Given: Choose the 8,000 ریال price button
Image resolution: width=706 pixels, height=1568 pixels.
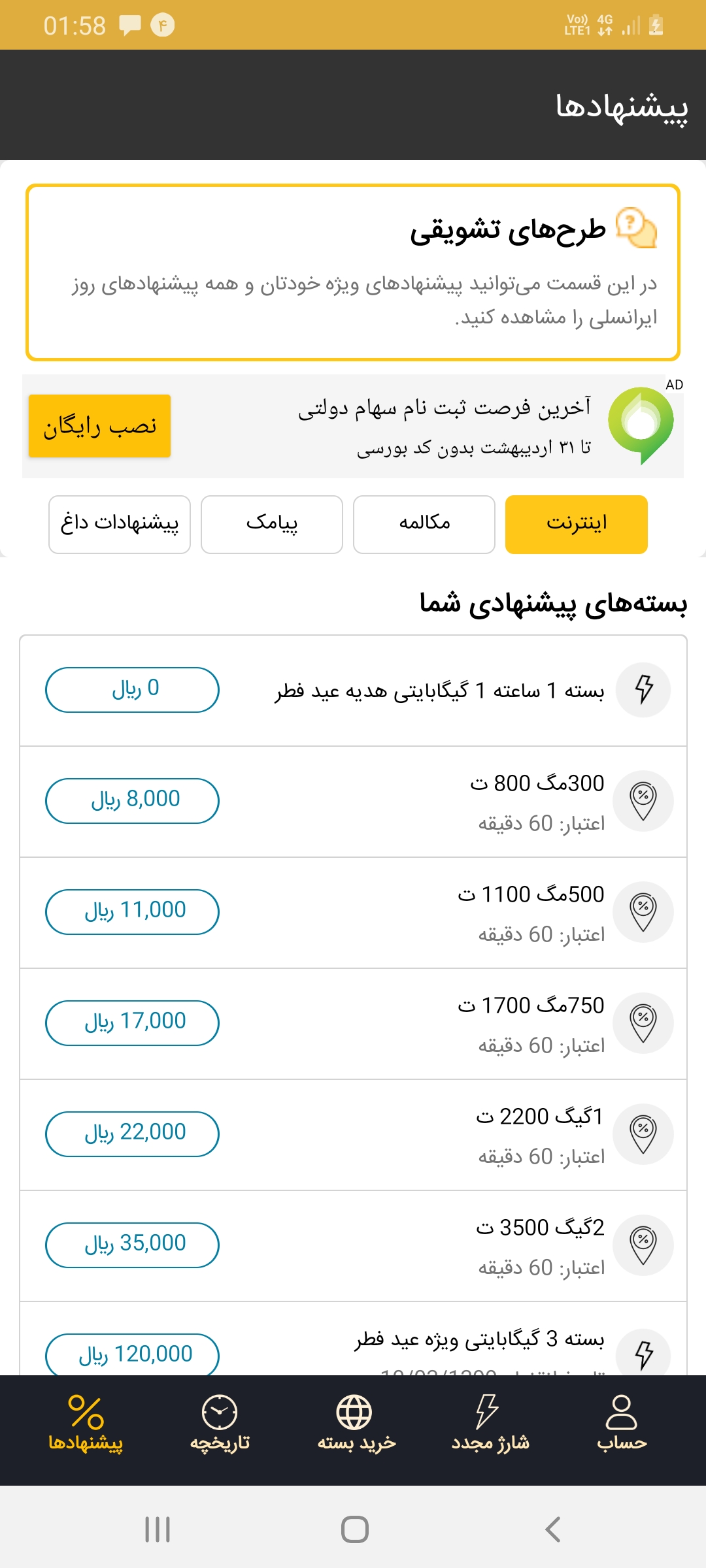Looking at the screenshot, I should pyautogui.click(x=132, y=801).
